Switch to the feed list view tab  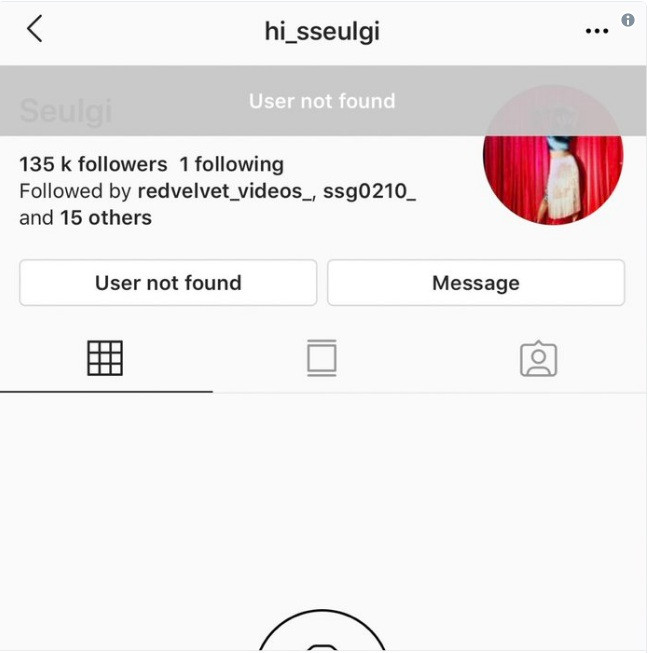[322, 358]
